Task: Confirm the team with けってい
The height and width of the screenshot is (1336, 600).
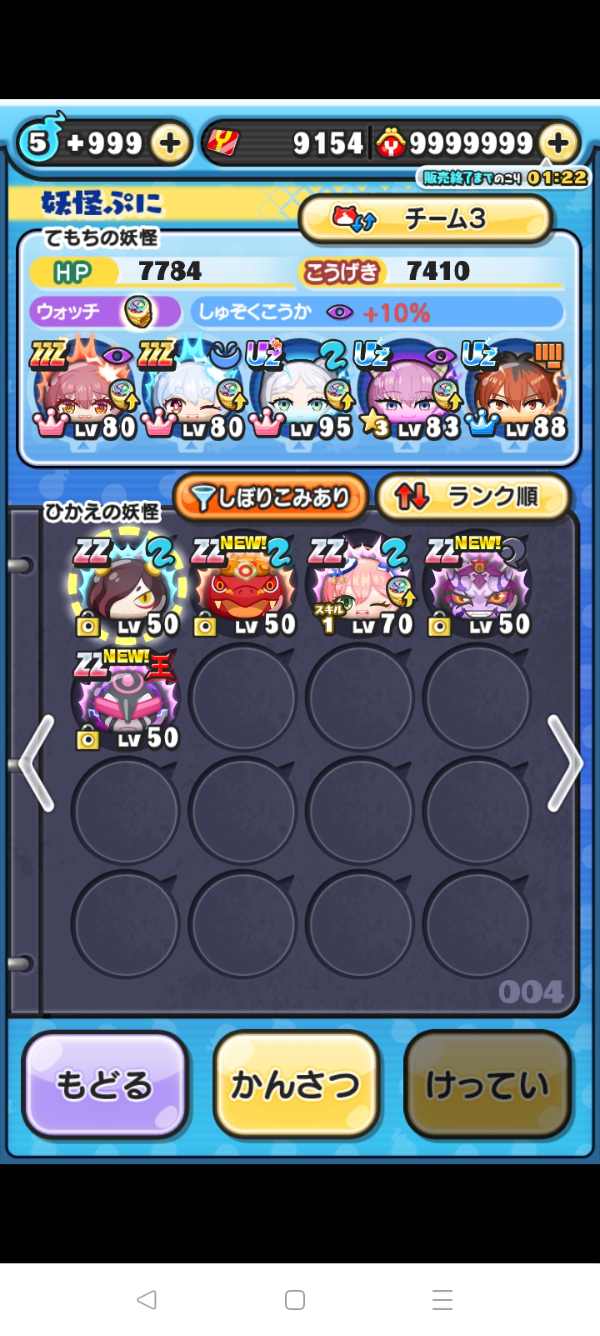Action: (x=487, y=1085)
